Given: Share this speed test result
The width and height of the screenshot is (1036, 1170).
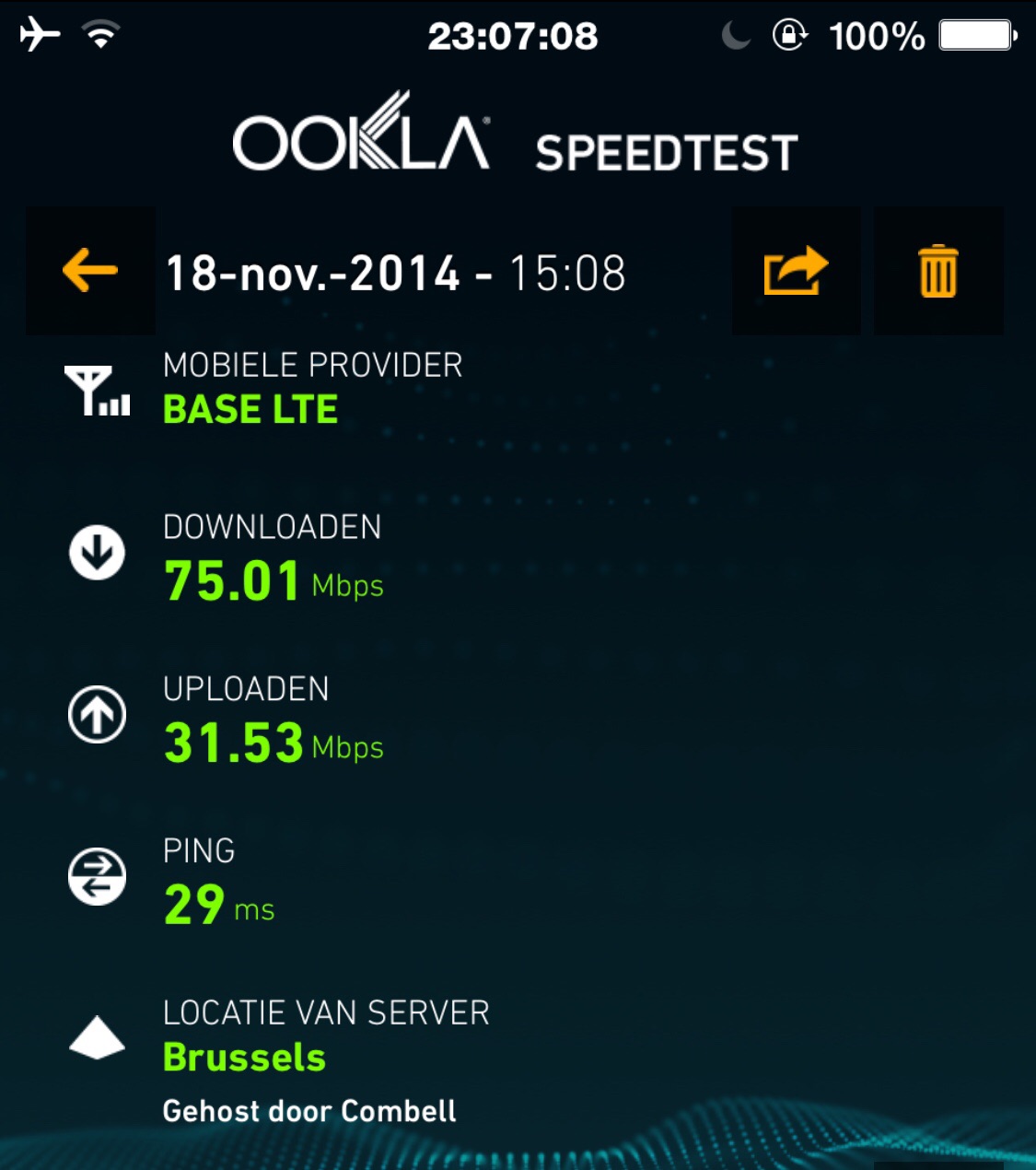Looking at the screenshot, I should tap(796, 271).
